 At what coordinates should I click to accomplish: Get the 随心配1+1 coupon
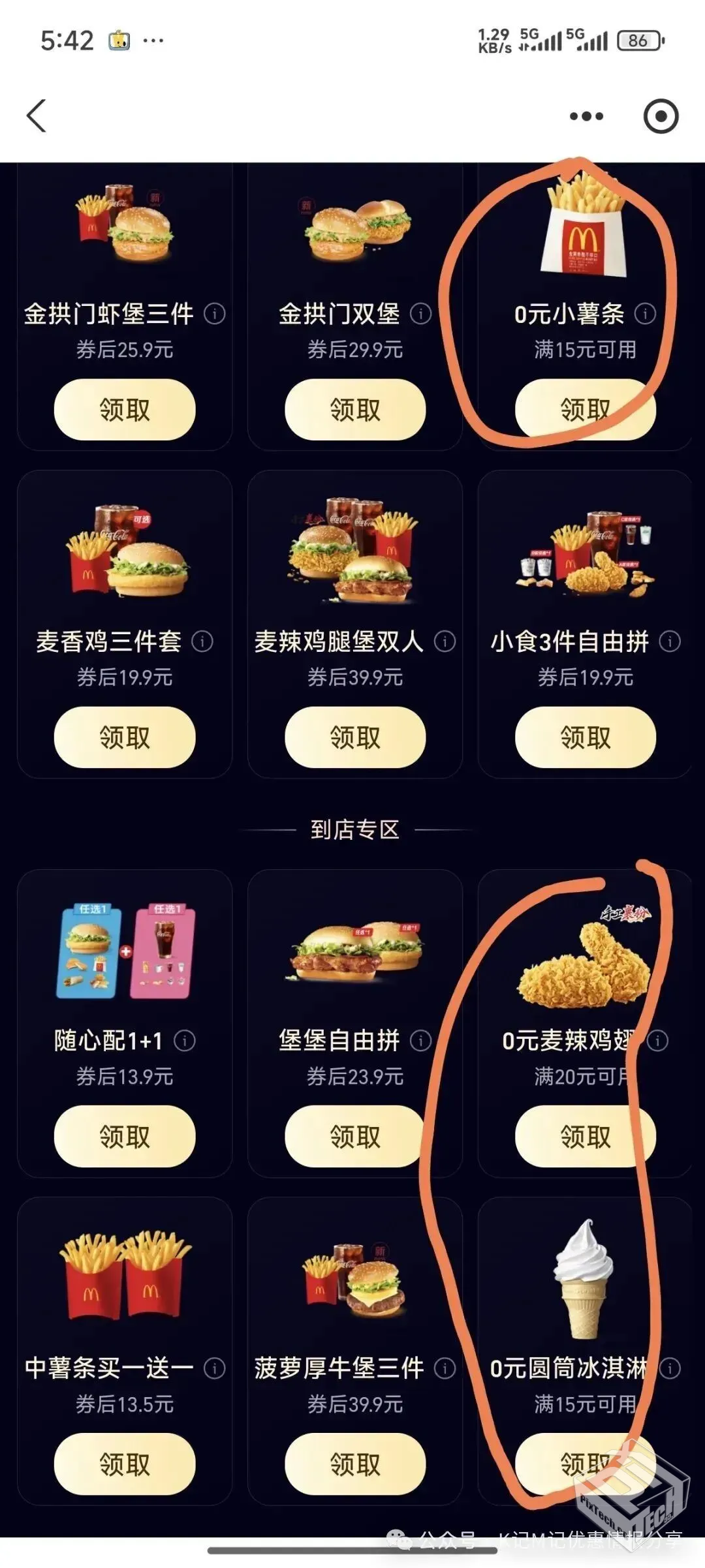pos(125,1136)
